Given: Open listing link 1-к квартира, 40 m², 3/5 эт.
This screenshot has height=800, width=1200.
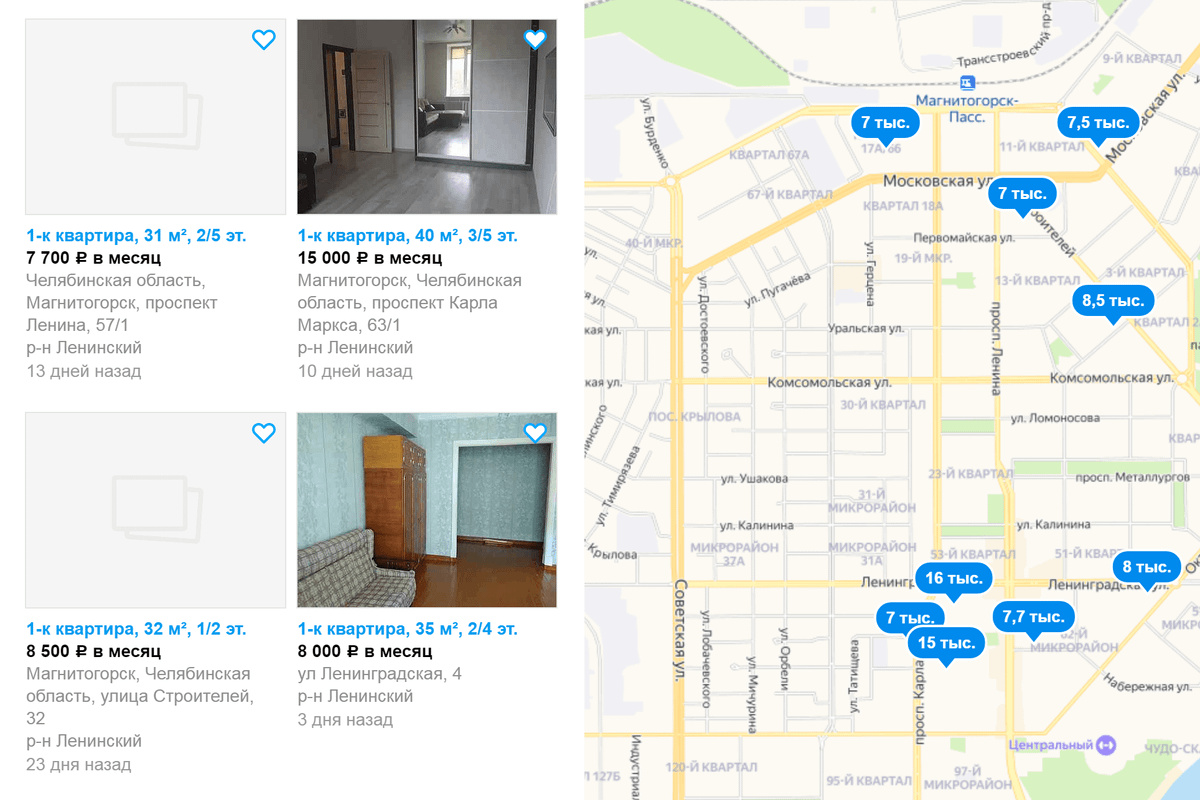Looking at the screenshot, I should coord(408,236).
